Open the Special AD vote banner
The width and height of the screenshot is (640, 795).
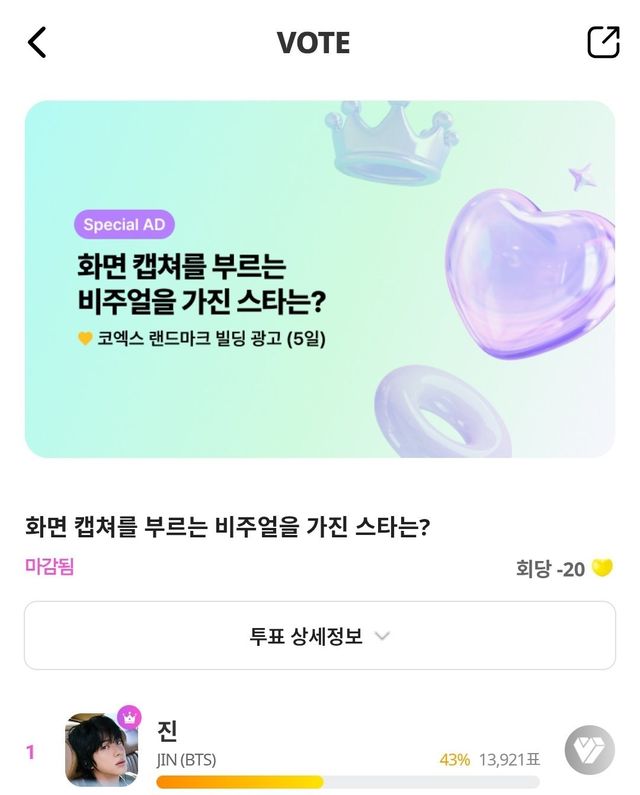pos(320,279)
